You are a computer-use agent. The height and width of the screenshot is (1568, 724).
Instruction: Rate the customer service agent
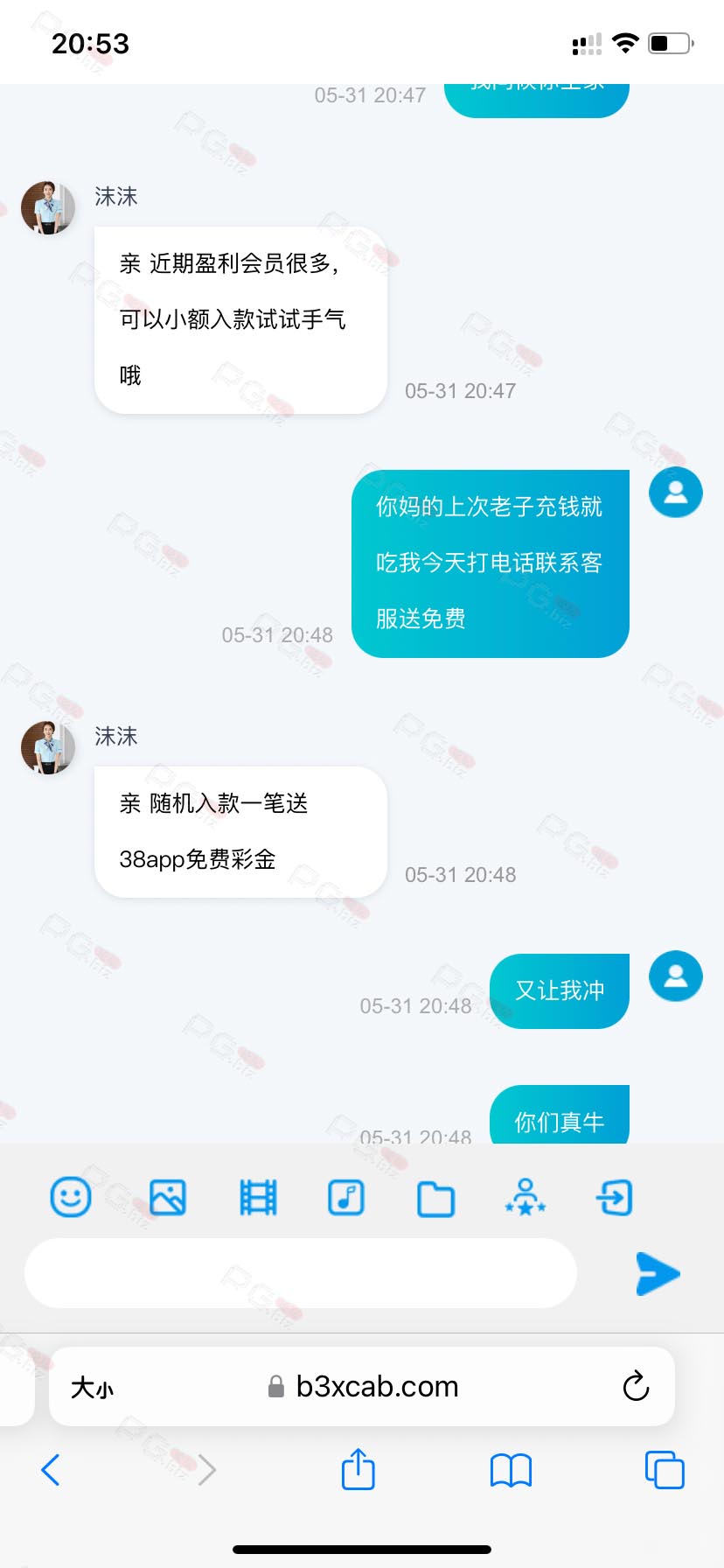pos(526,1197)
